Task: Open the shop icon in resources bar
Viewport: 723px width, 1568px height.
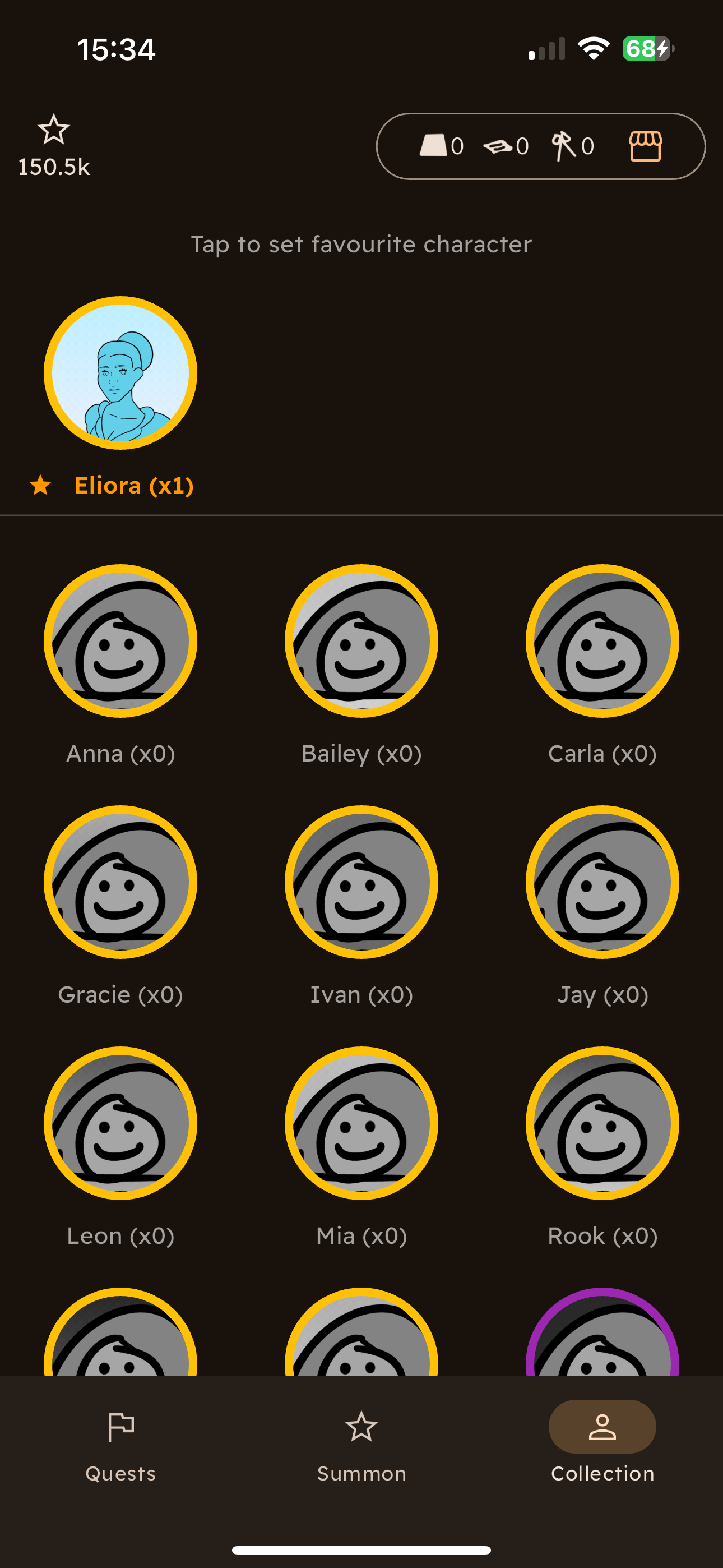Action: pos(645,146)
